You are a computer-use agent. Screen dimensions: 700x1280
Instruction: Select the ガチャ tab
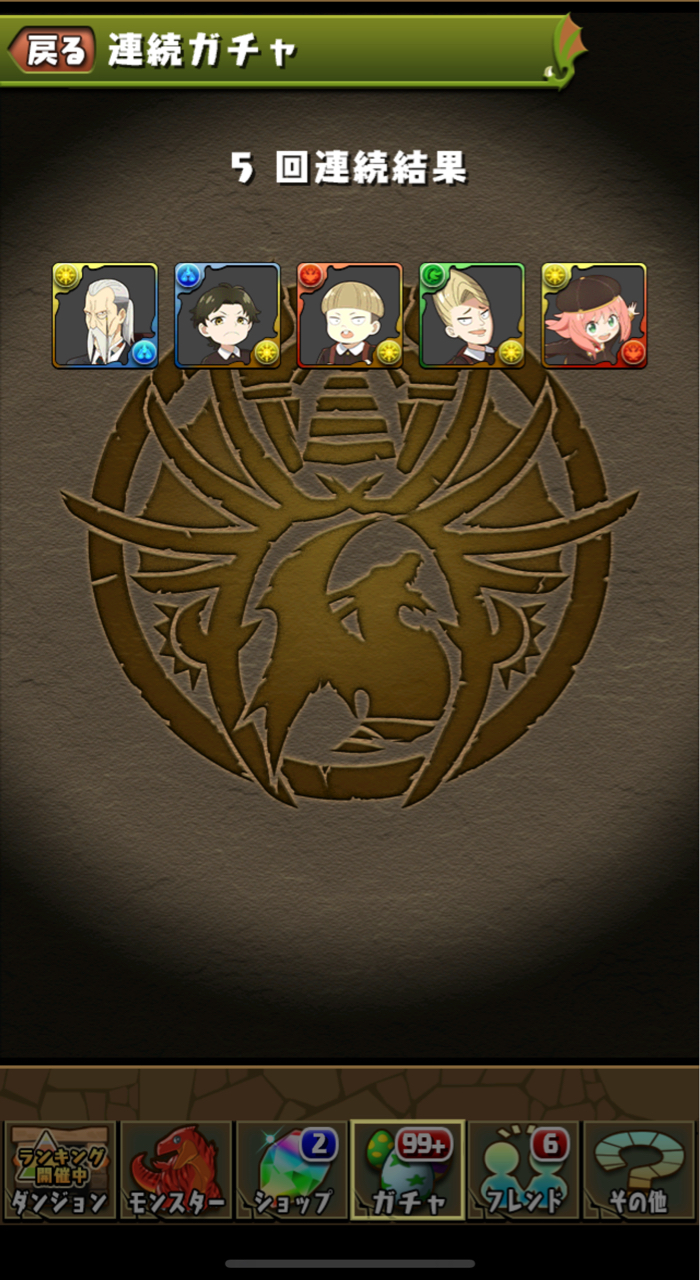pyautogui.click(x=408, y=1170)
